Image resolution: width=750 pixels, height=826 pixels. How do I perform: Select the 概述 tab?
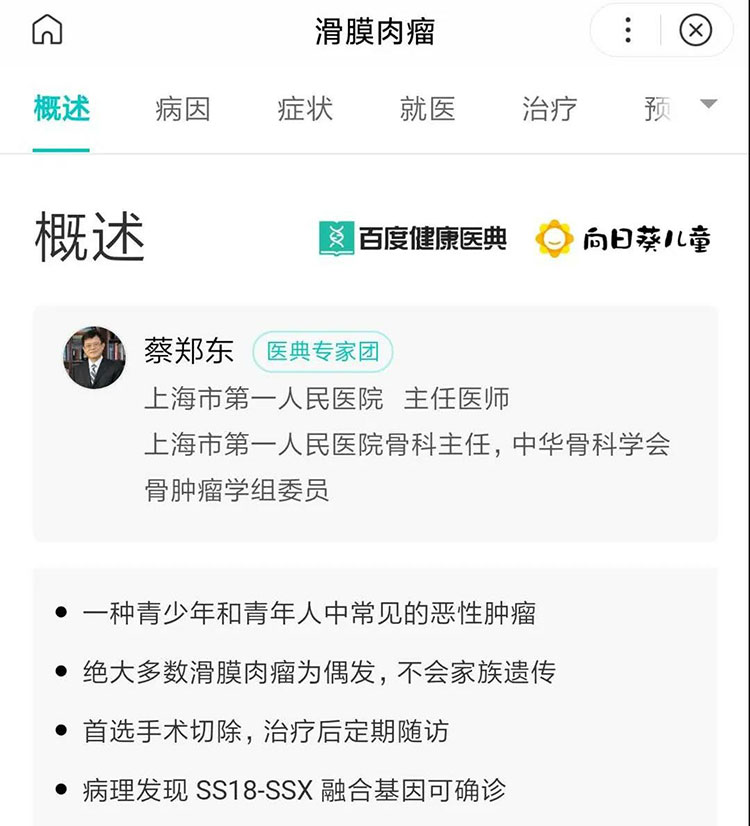(61, 108)
